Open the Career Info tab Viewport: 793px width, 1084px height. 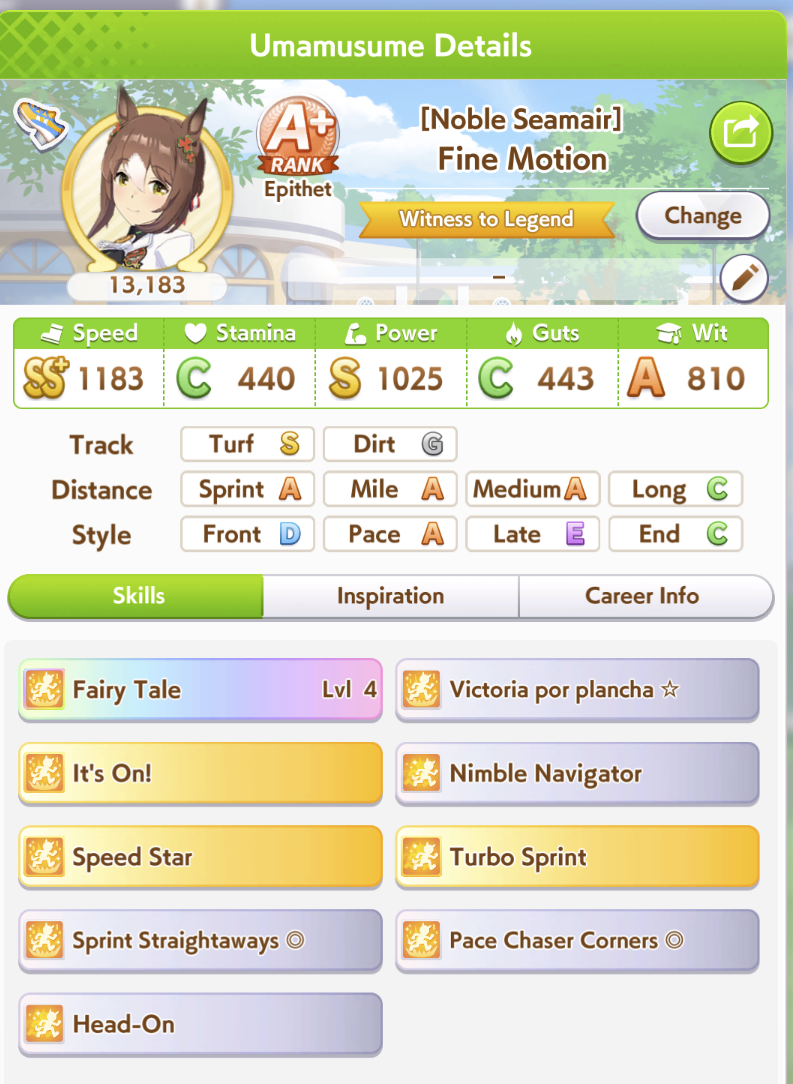tap(642, 596)
